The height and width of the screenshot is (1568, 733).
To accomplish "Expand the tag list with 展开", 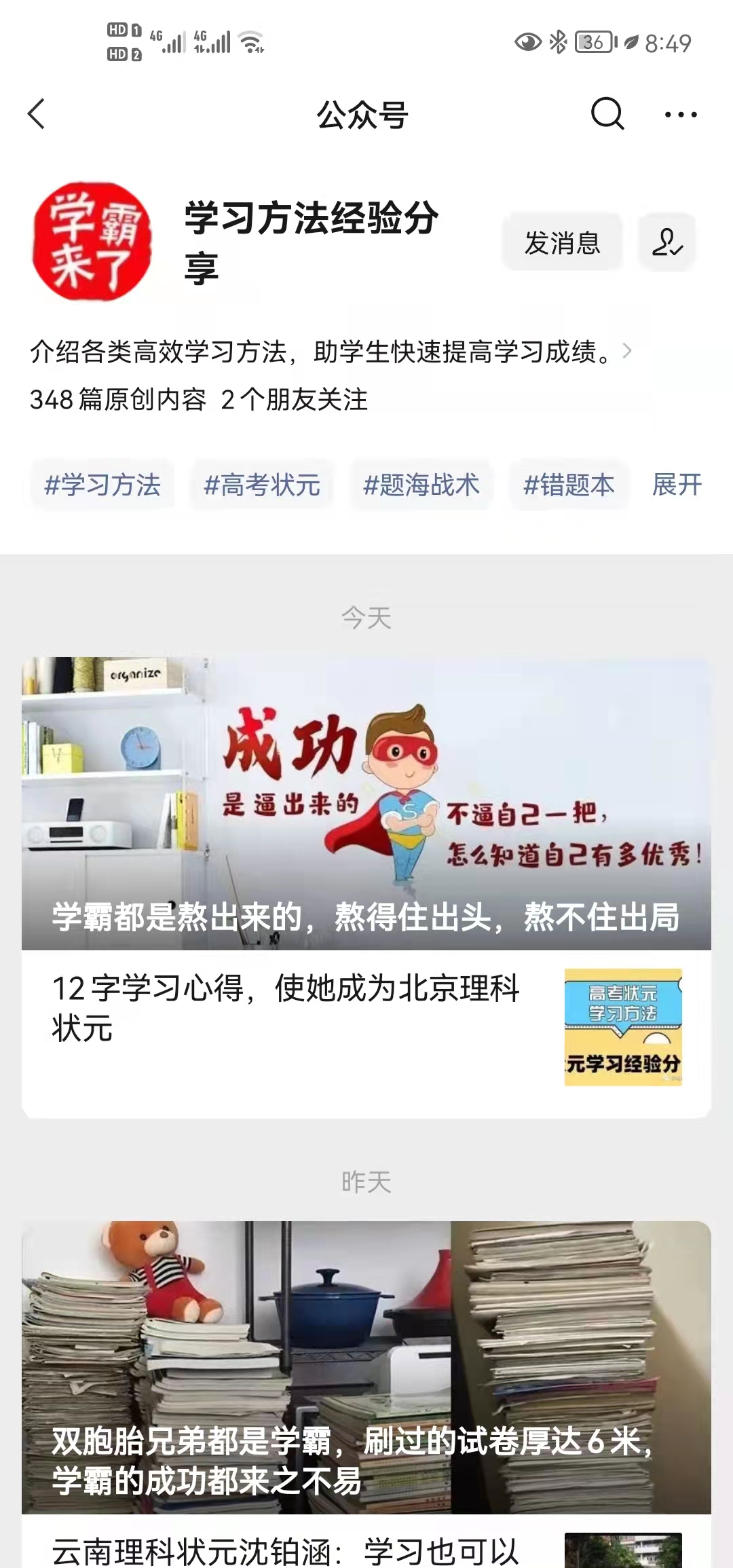I will click(677, 485).
